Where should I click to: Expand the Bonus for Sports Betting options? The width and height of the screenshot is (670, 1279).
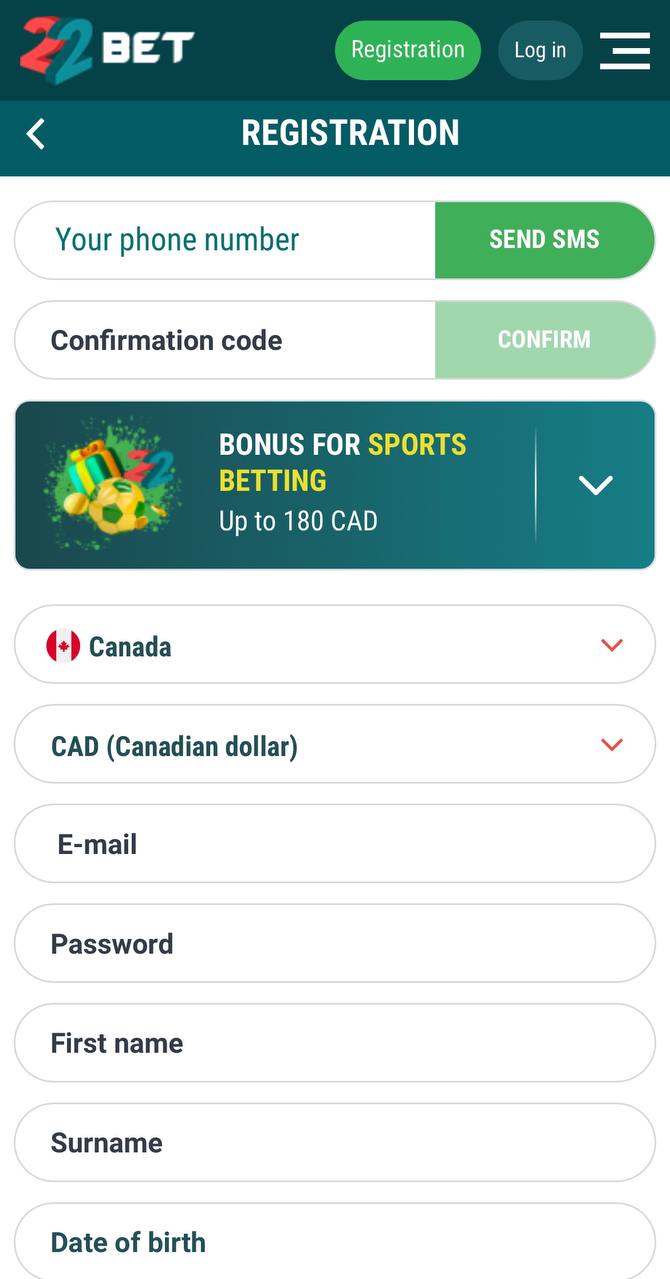pos(596,485)
